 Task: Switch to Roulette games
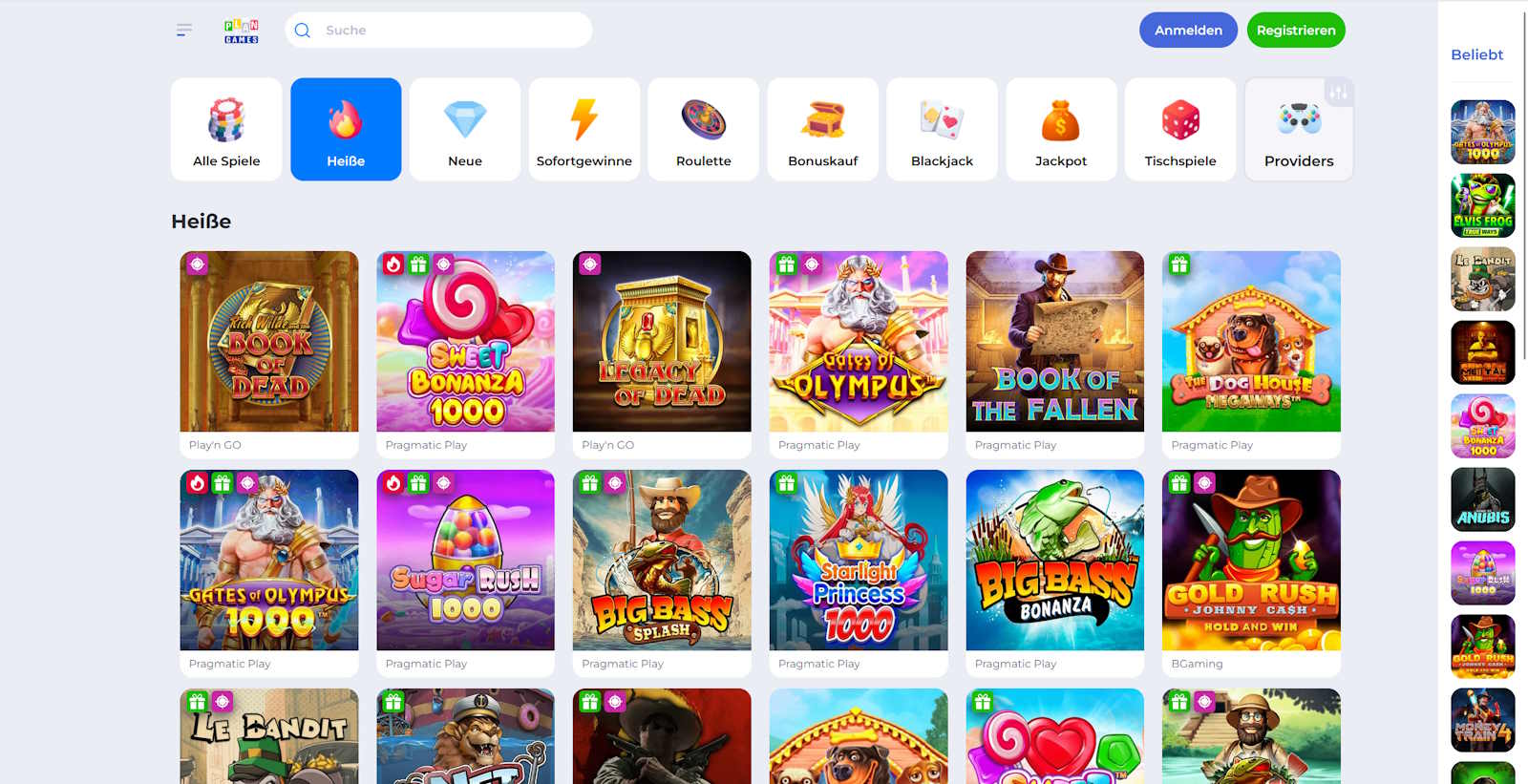point(704,130)
